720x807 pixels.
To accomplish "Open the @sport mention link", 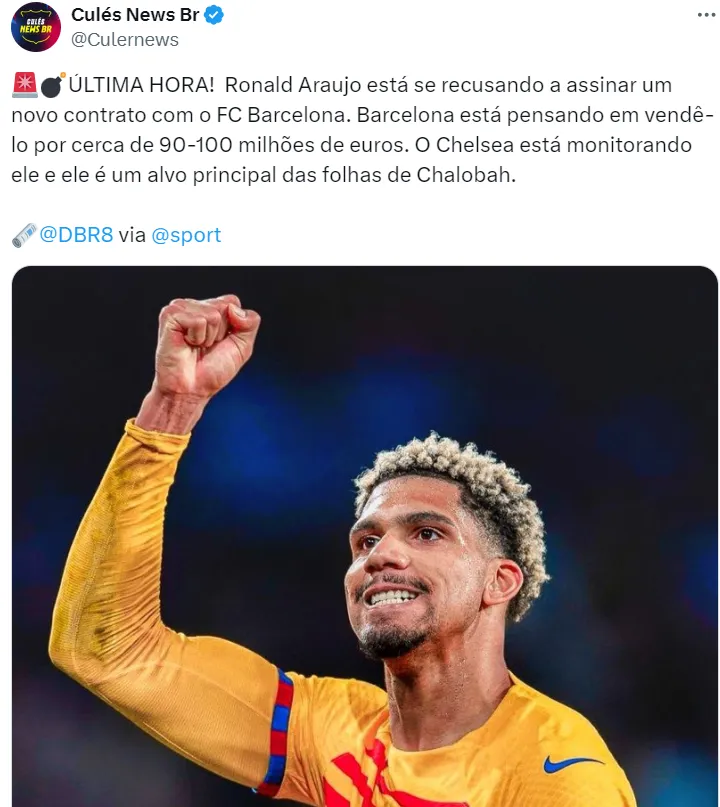I will tap(186, 235).
